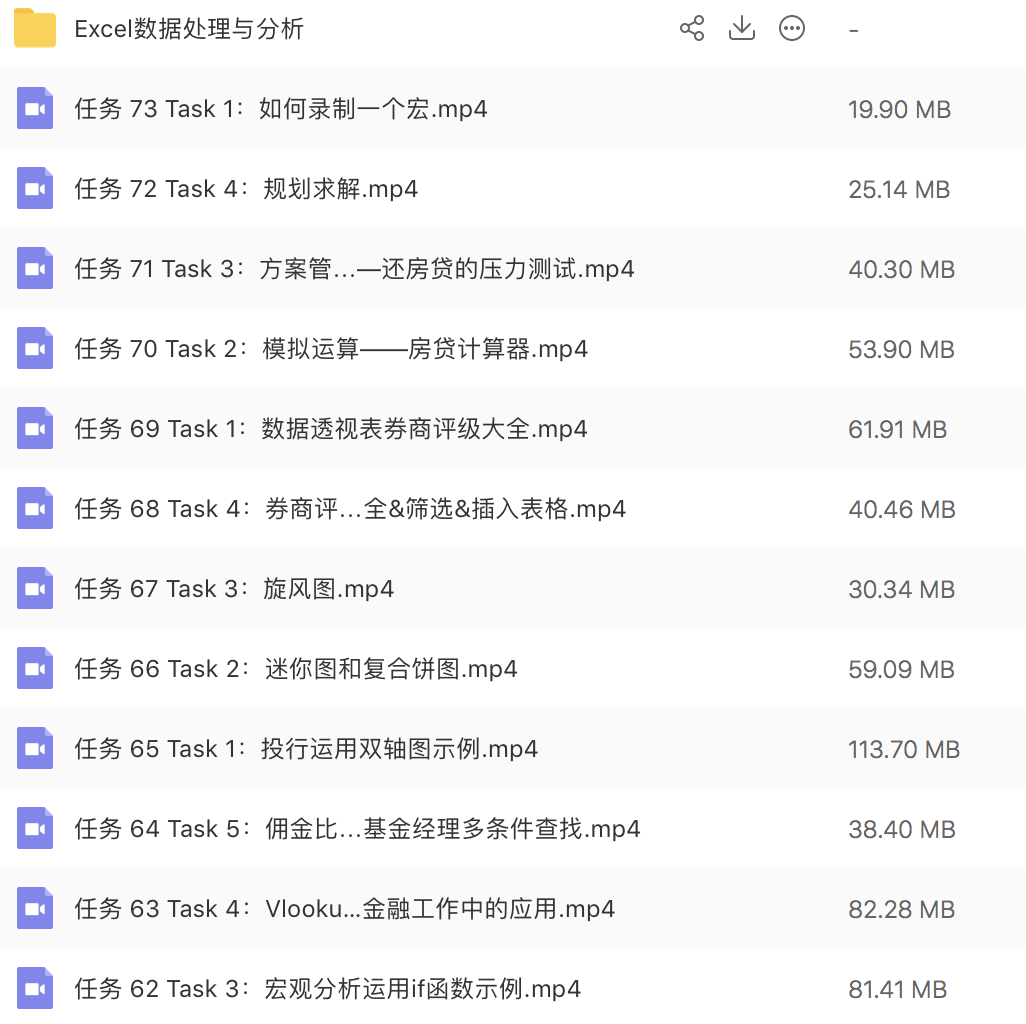Select 任务 69 数据透视表券商评级大全.mp4
Viewport: 1026px width, 1024px height.
tap(331, 429)
